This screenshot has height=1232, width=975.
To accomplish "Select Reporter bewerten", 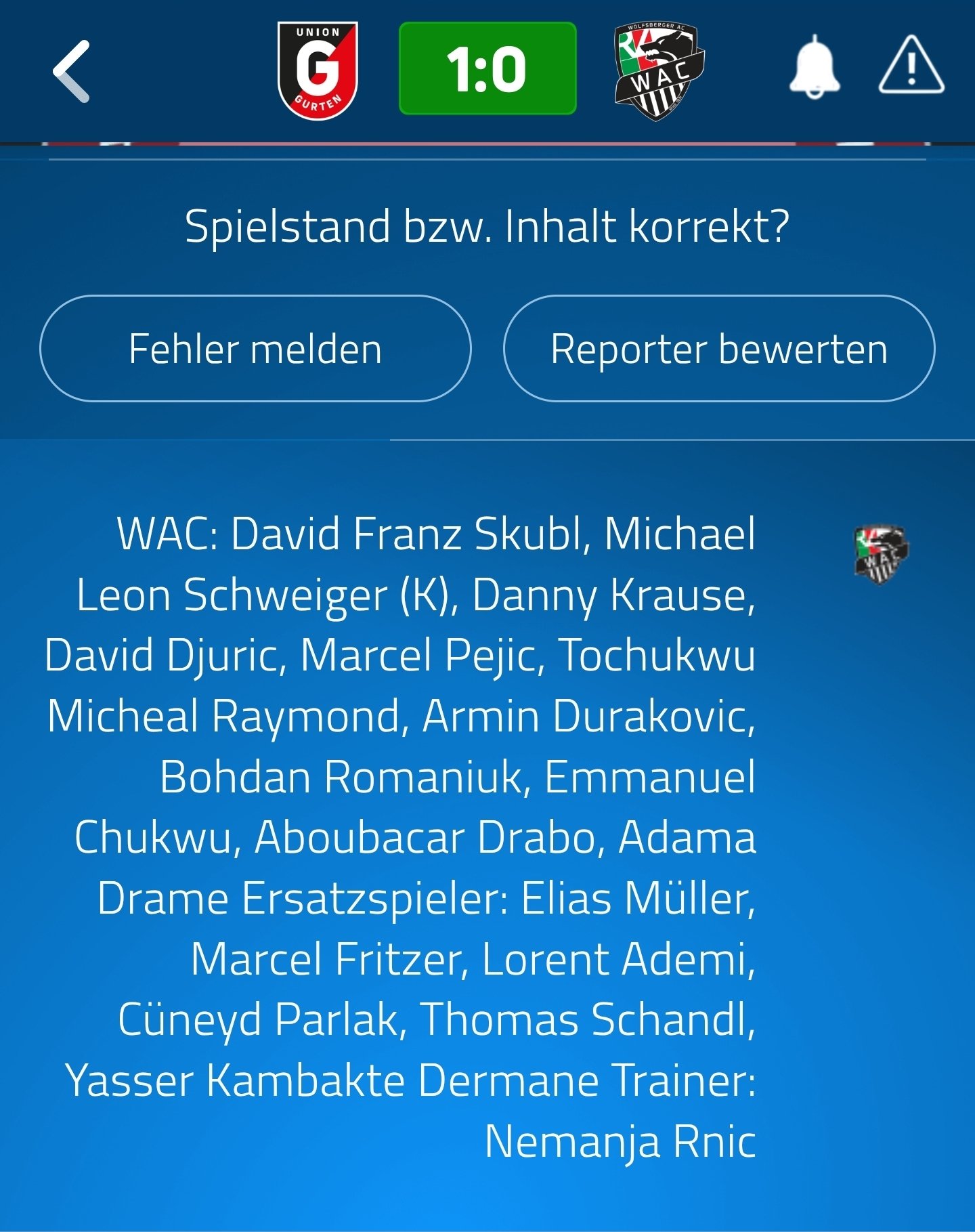I will 718,349.
